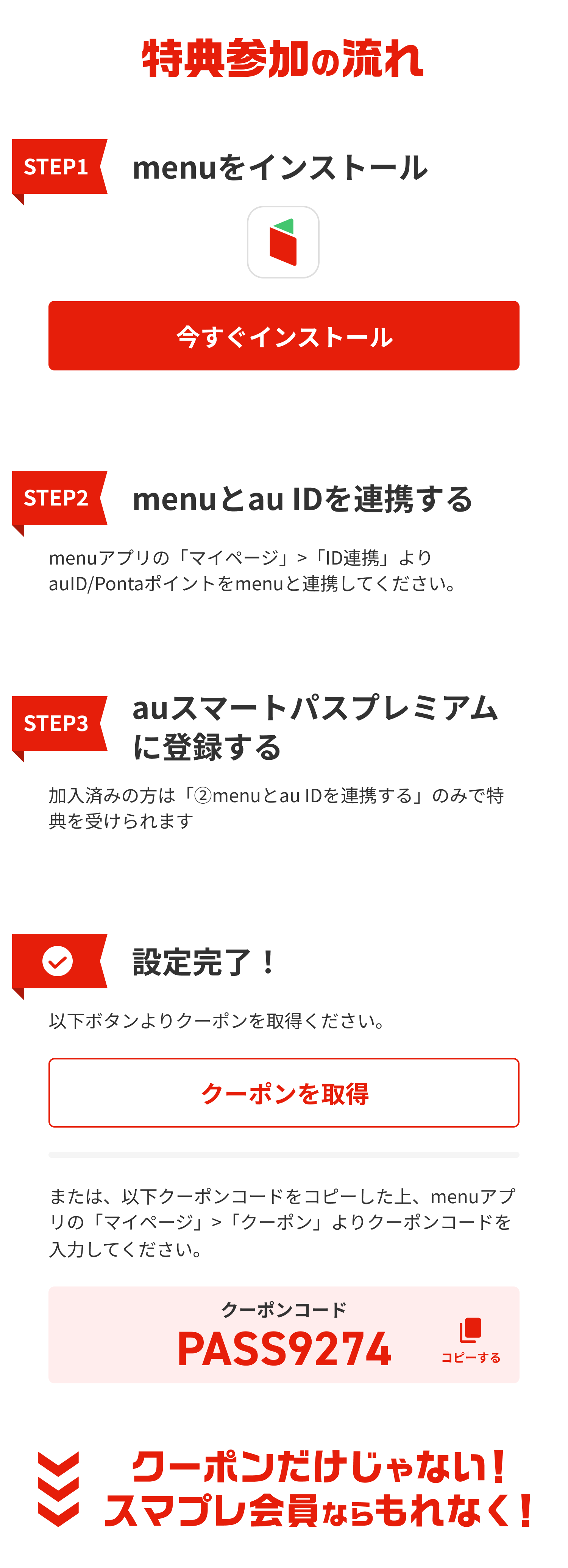Tap the クーポンを取得 coupon button
568x1568 pixels.
284,1093
